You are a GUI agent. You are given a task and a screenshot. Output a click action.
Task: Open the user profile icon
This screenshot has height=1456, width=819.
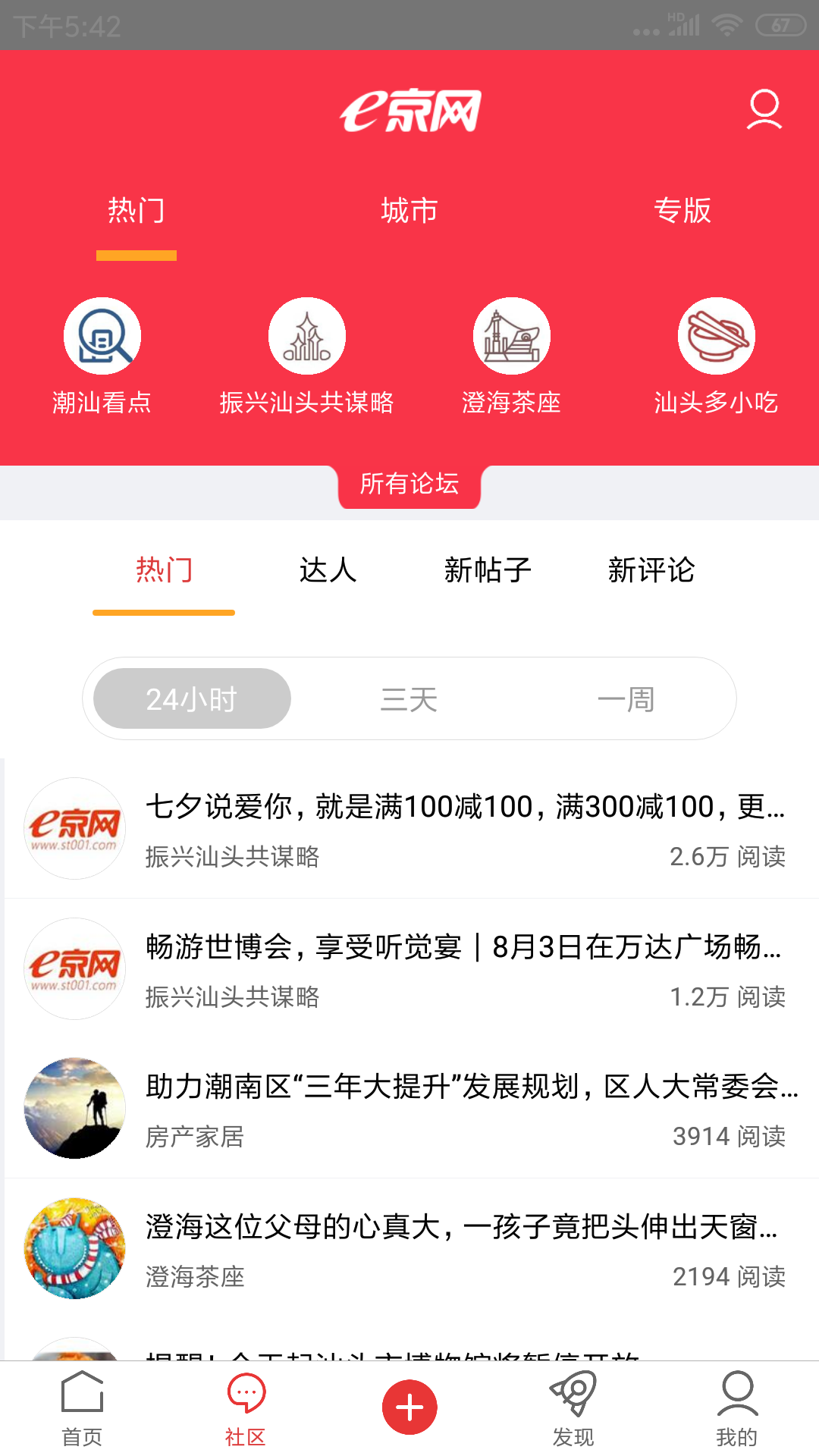[764, 109]
